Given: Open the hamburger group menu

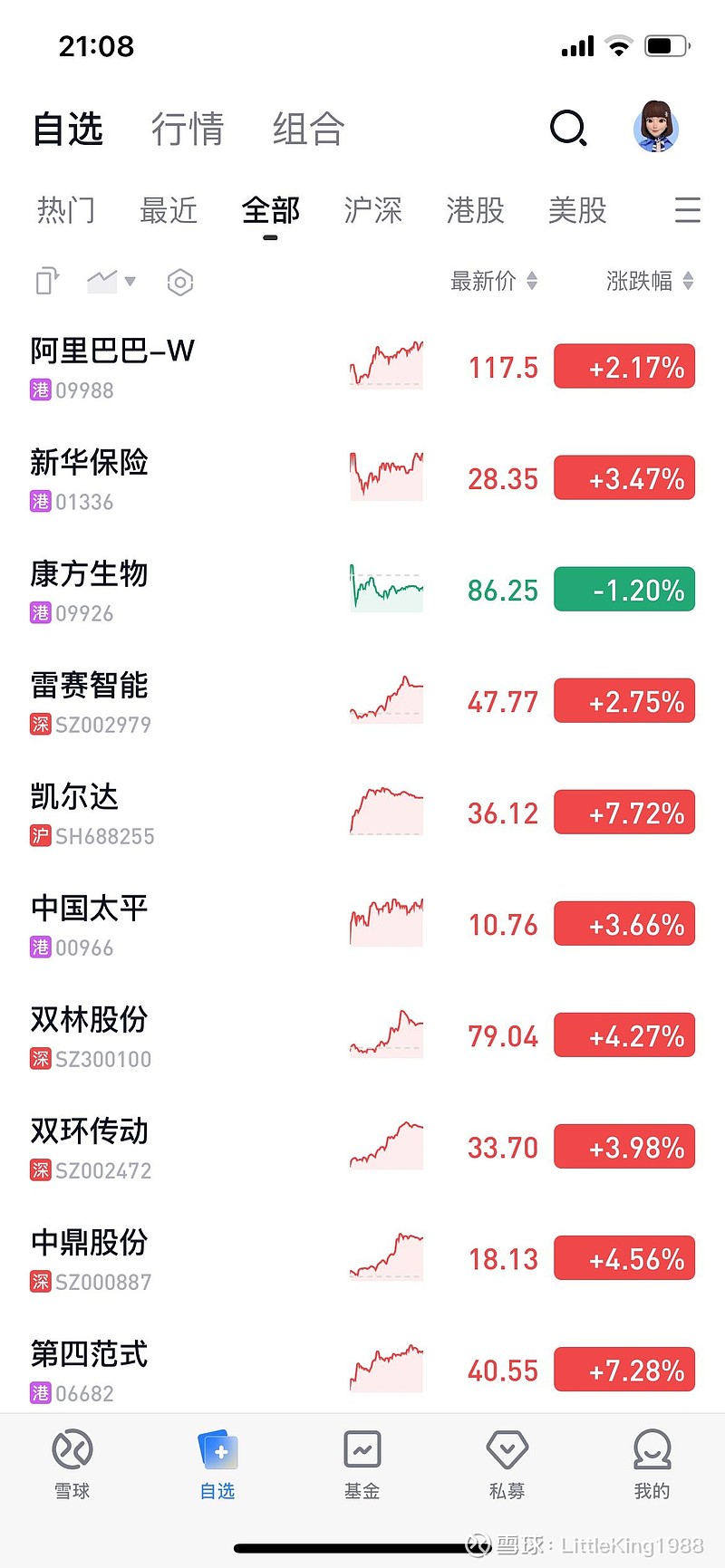Looking at the screenshot, I should click(x=687, y=210).
